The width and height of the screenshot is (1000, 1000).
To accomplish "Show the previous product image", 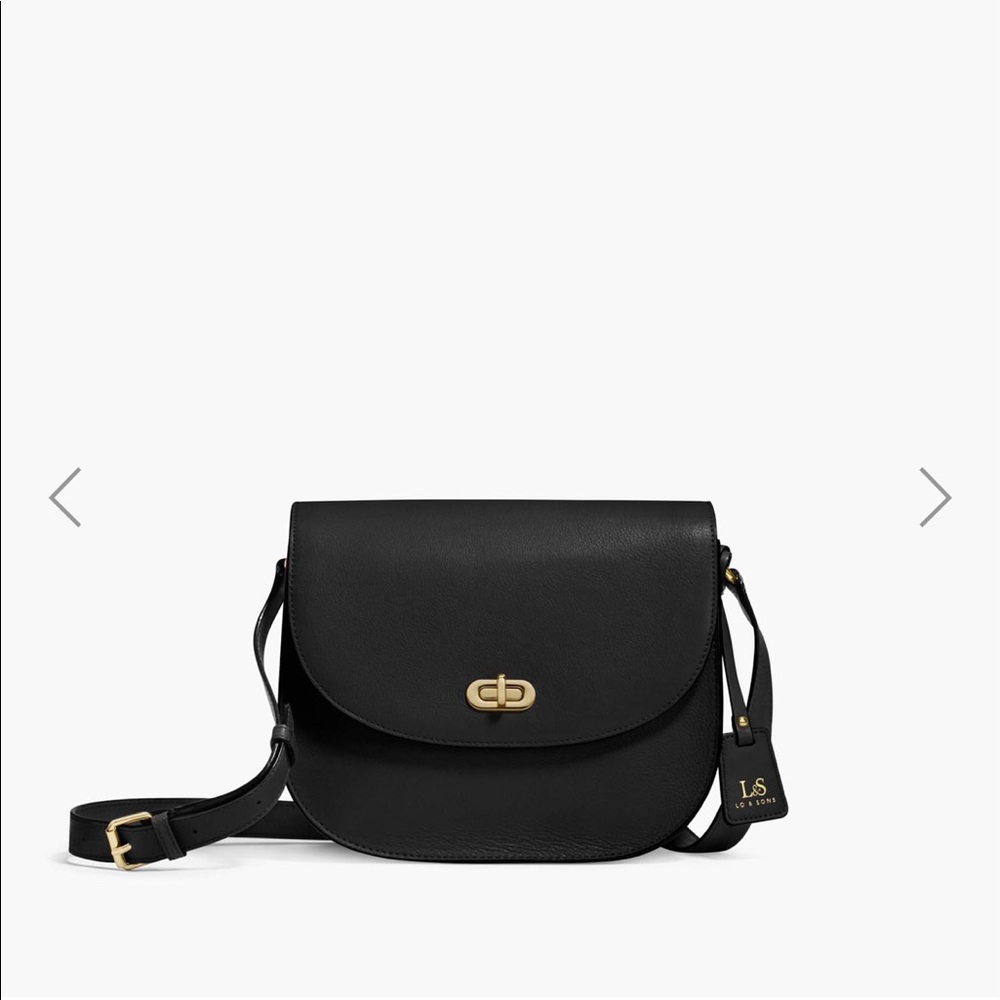I will pos(65,497).
